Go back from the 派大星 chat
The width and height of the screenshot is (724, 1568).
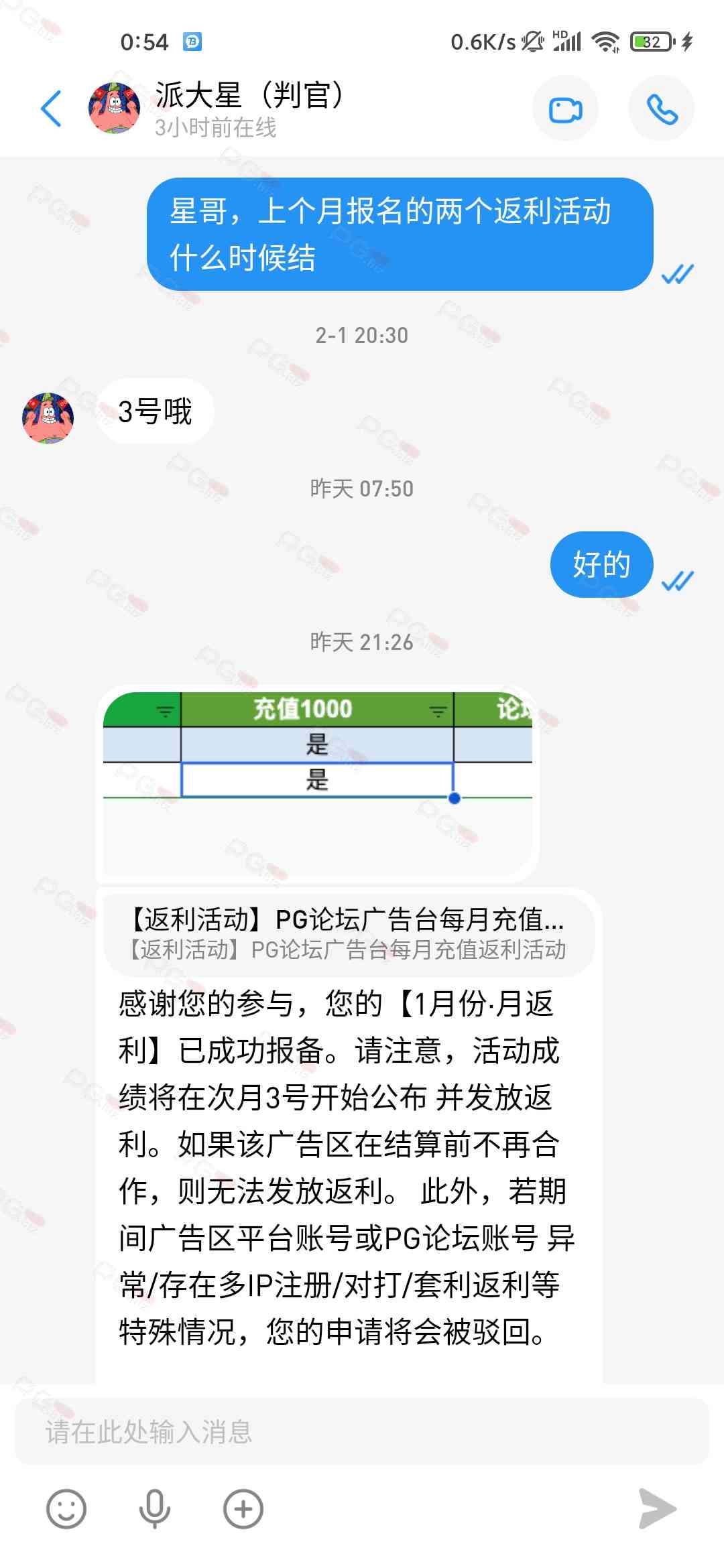tap(51, 109)
